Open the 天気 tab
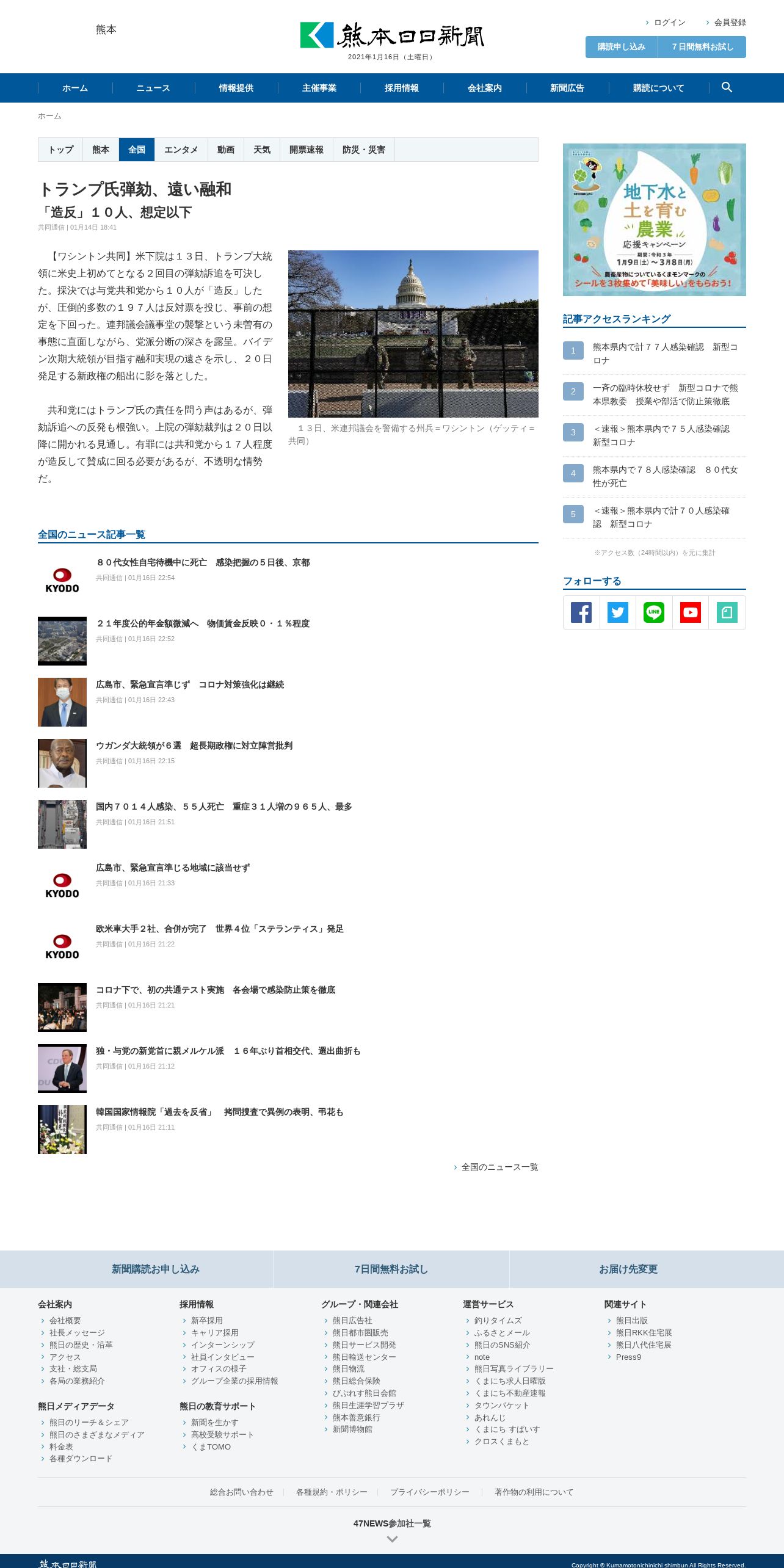The image size is (784, 1568). [262, 150]
